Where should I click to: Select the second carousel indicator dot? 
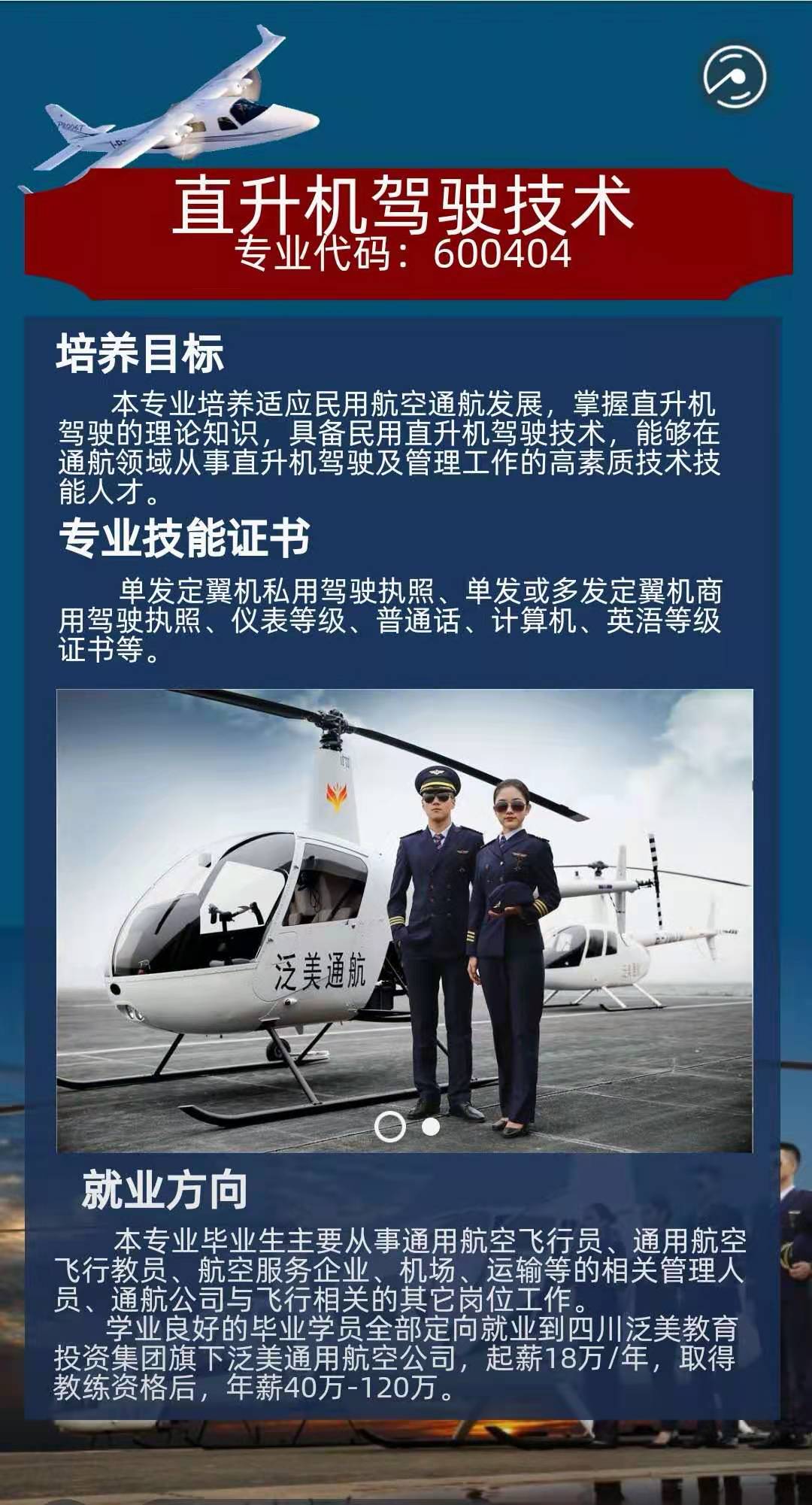pos(431,1127)
